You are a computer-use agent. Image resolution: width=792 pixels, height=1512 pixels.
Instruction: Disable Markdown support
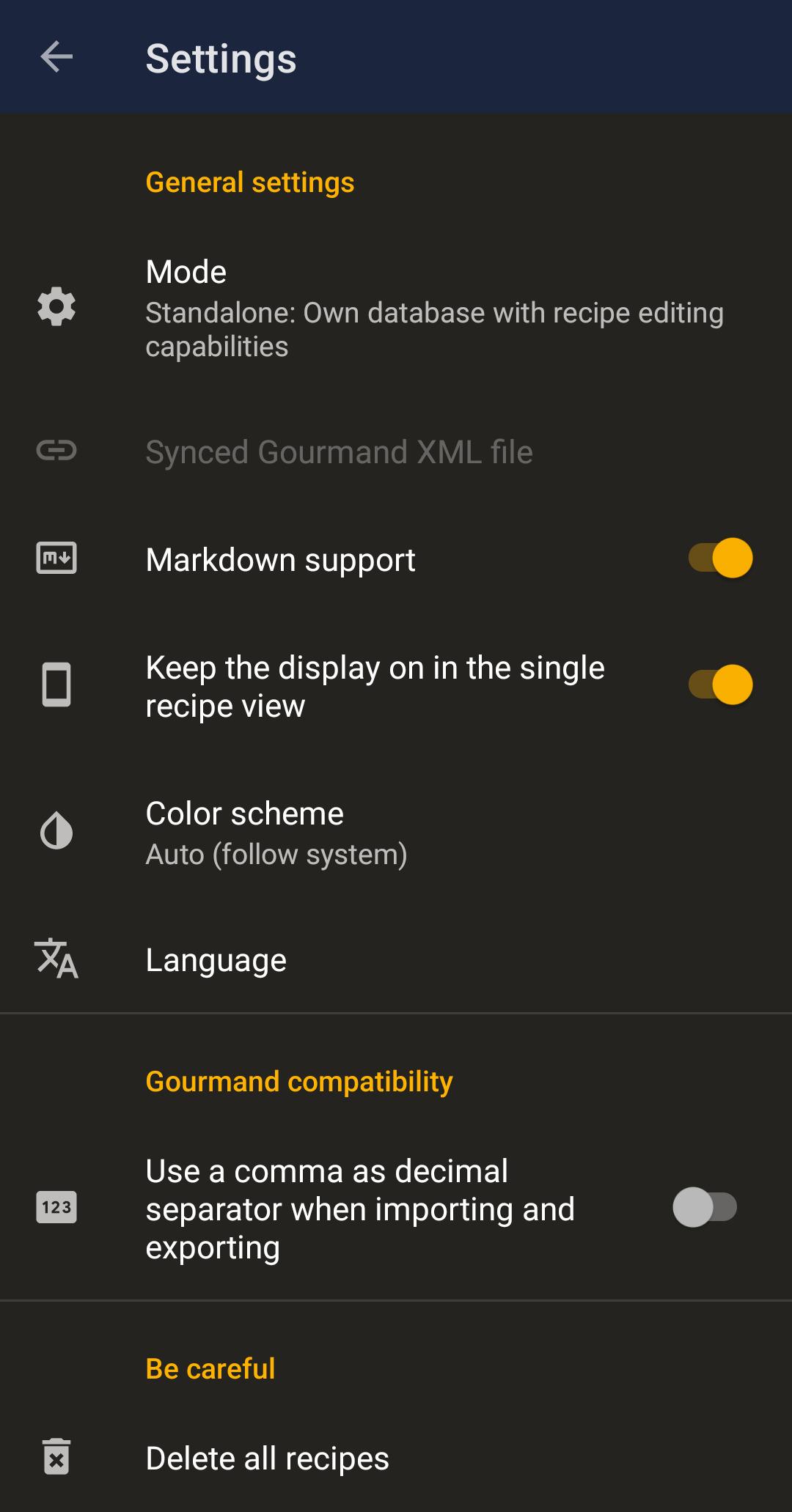tap(720, 558)
